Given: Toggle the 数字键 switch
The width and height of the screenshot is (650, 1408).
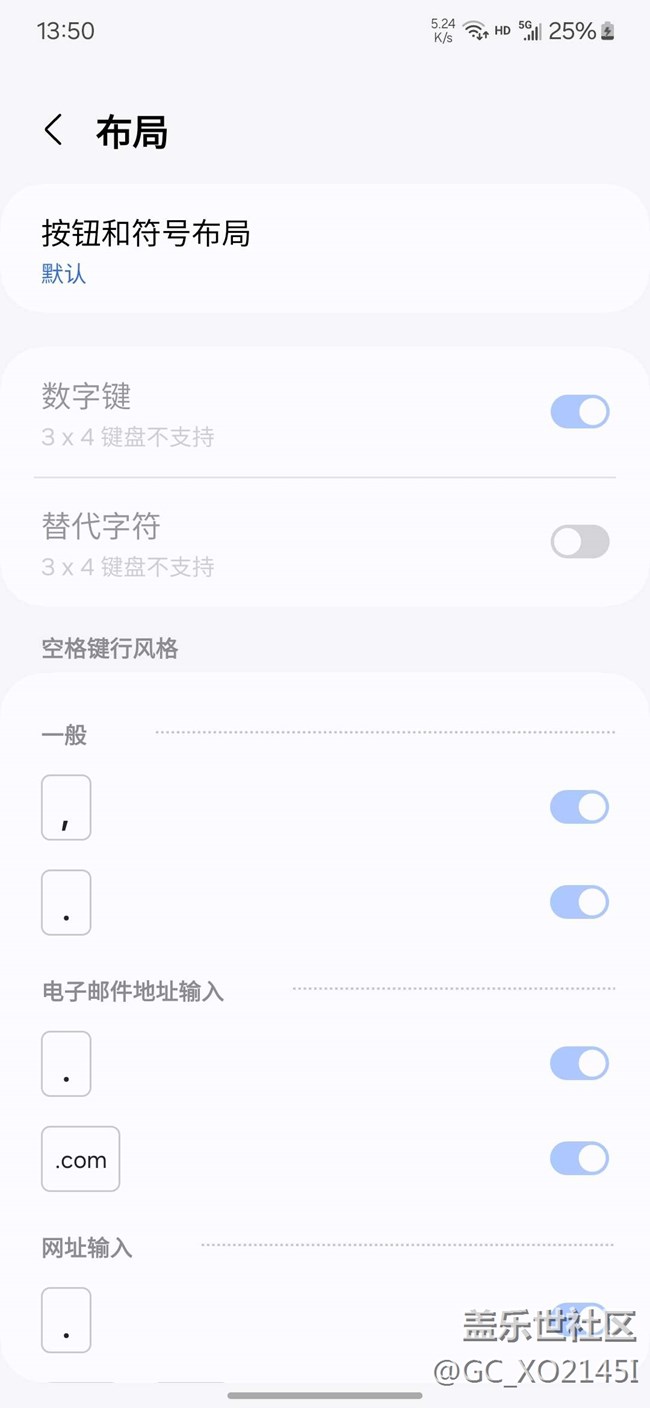Looking at the screenshot, I should tap(580, 412).
